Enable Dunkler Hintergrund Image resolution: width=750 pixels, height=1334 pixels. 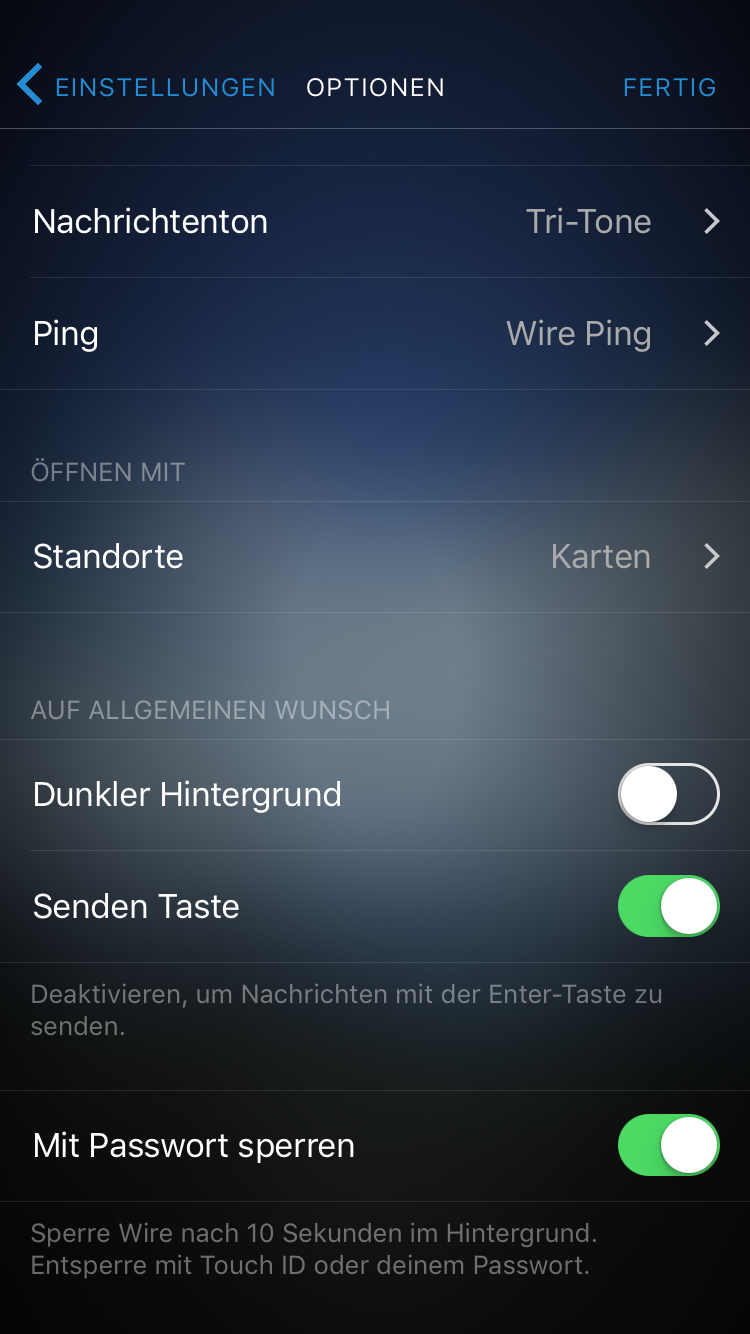point(668,794)
